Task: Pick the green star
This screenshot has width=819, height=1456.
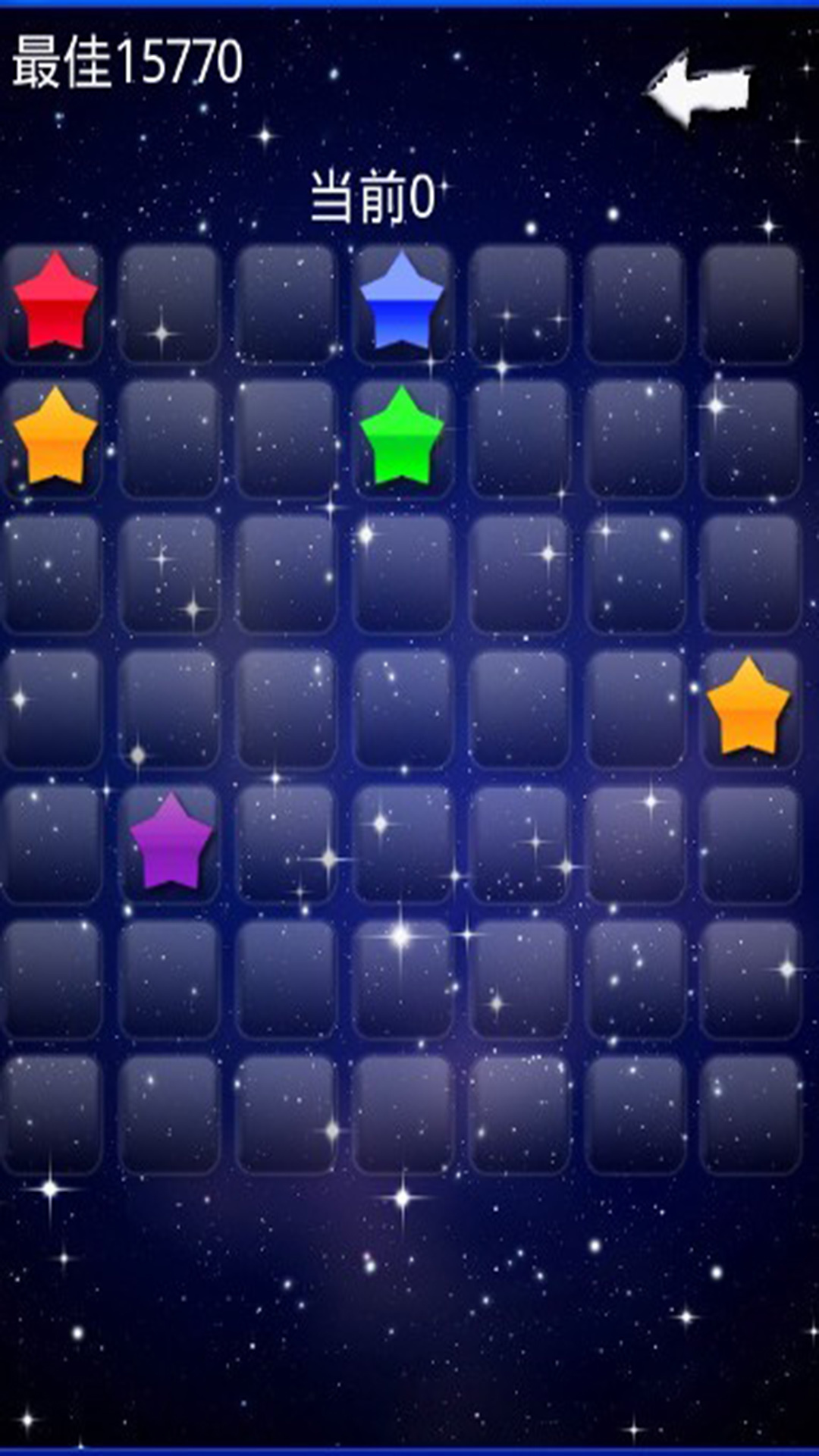Action: [401, 436]
